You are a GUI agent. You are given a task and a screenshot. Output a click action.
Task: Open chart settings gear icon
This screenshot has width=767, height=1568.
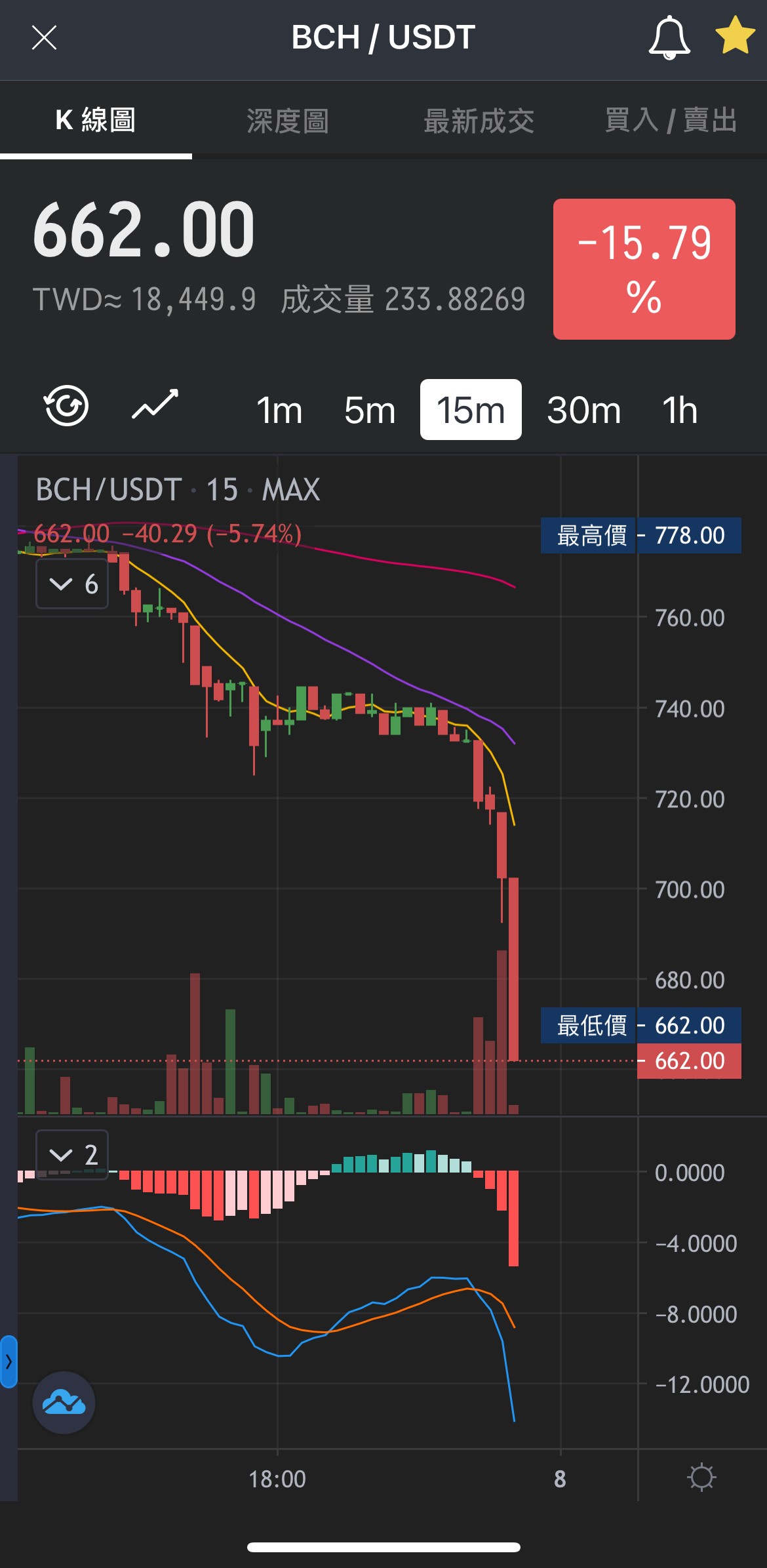(x=701, y=1478)
